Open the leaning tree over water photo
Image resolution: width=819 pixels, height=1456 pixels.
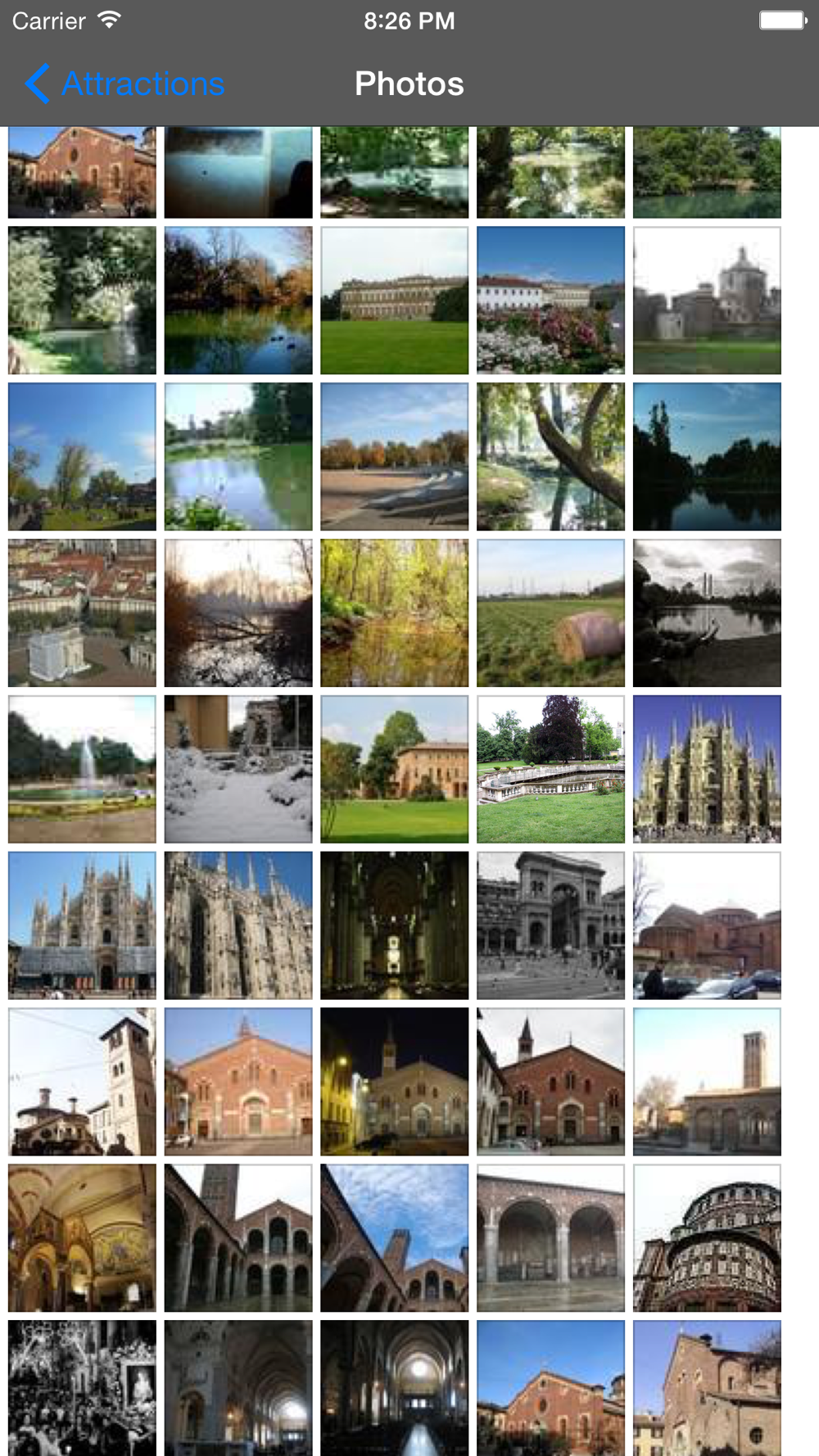click(x=550, y=456)
